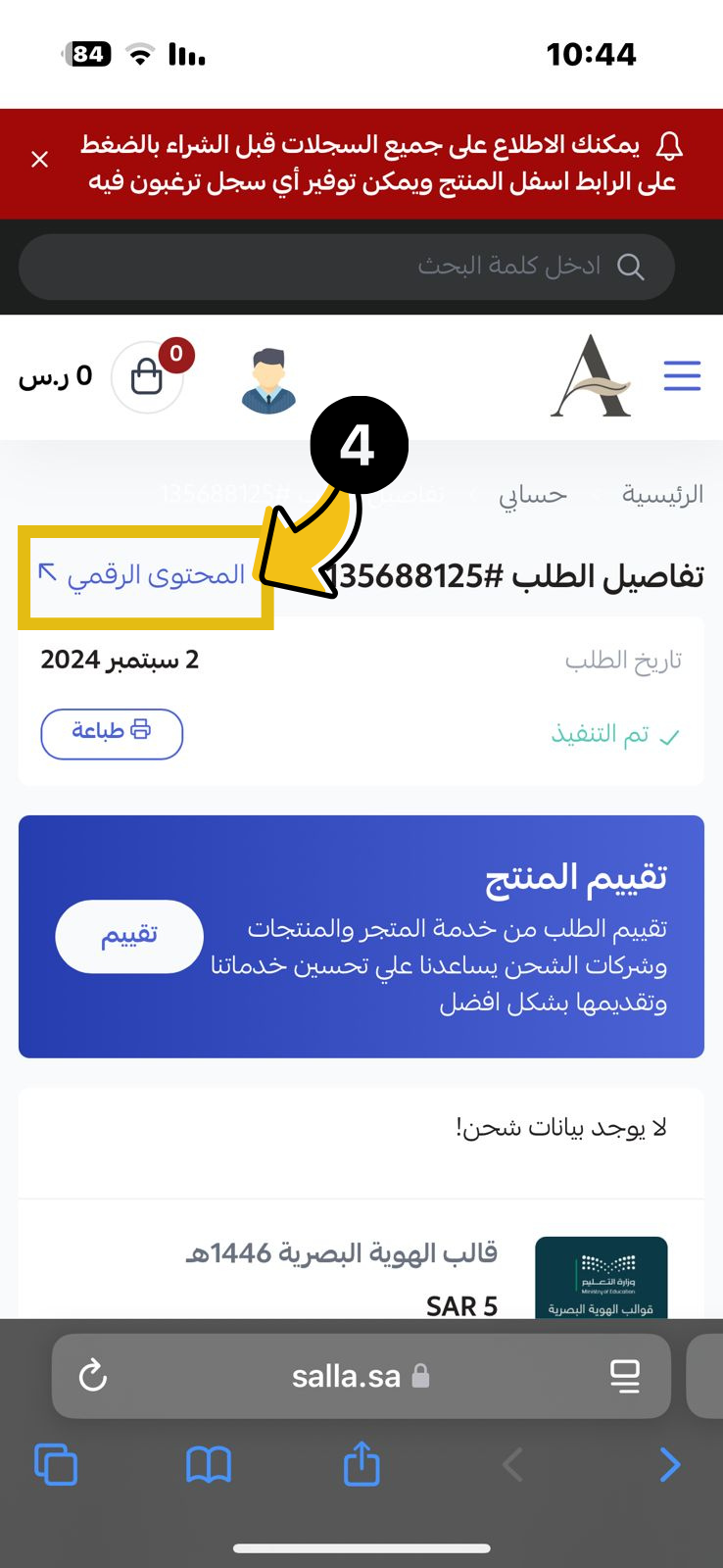The height and width of the screenshot is (1568, 723).
Task: Tap the تقييم rating button
Action: (129, 936)
